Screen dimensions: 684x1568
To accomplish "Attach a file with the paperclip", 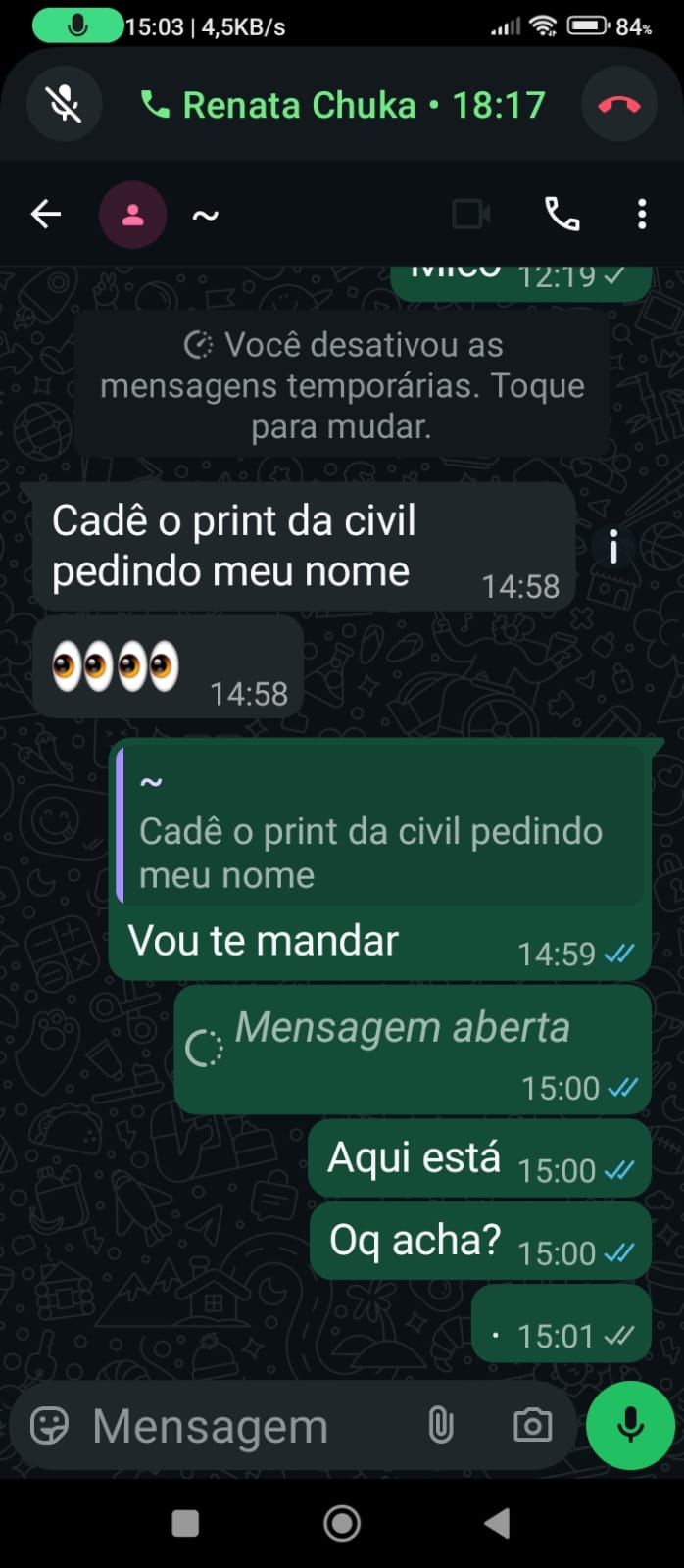I will (441, 1425).
